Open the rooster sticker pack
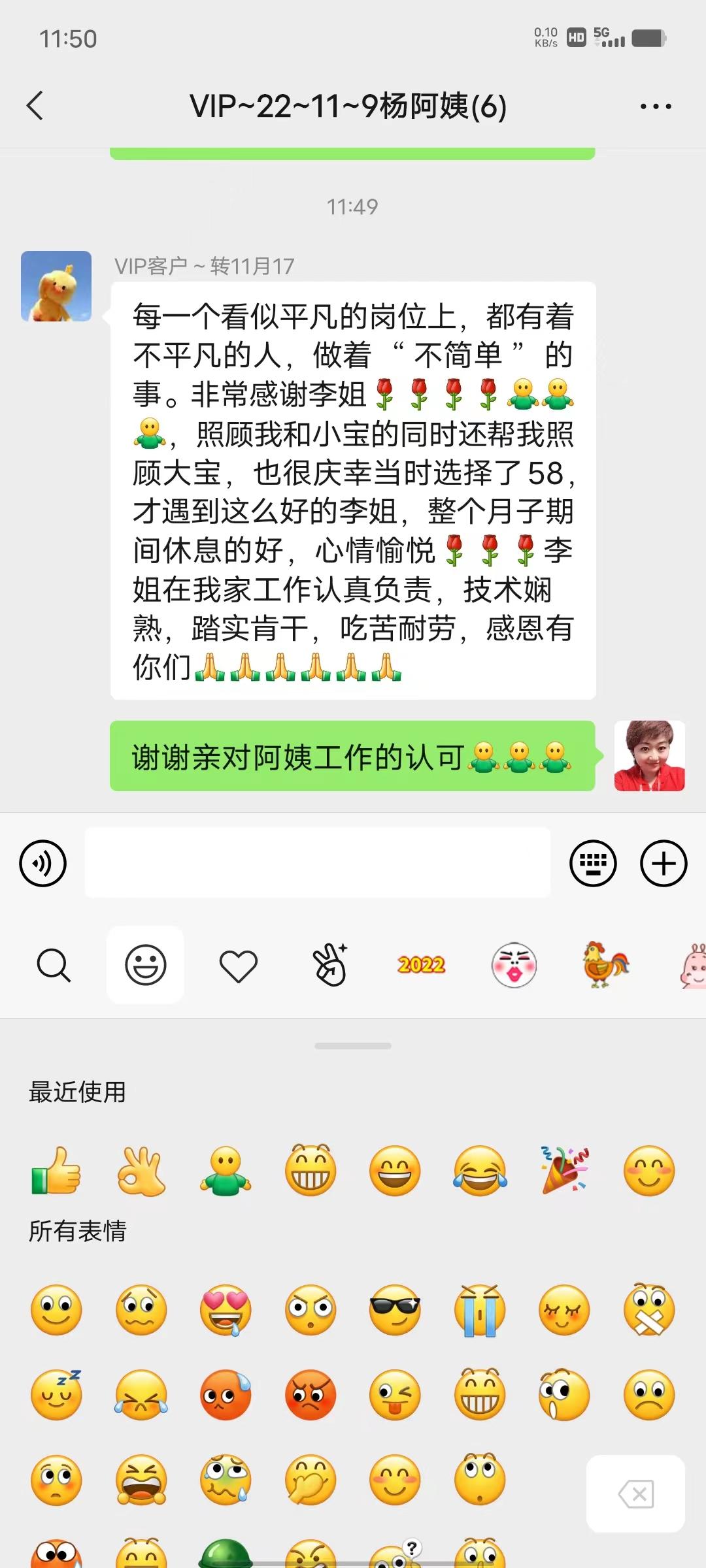 tap(606, 964)
